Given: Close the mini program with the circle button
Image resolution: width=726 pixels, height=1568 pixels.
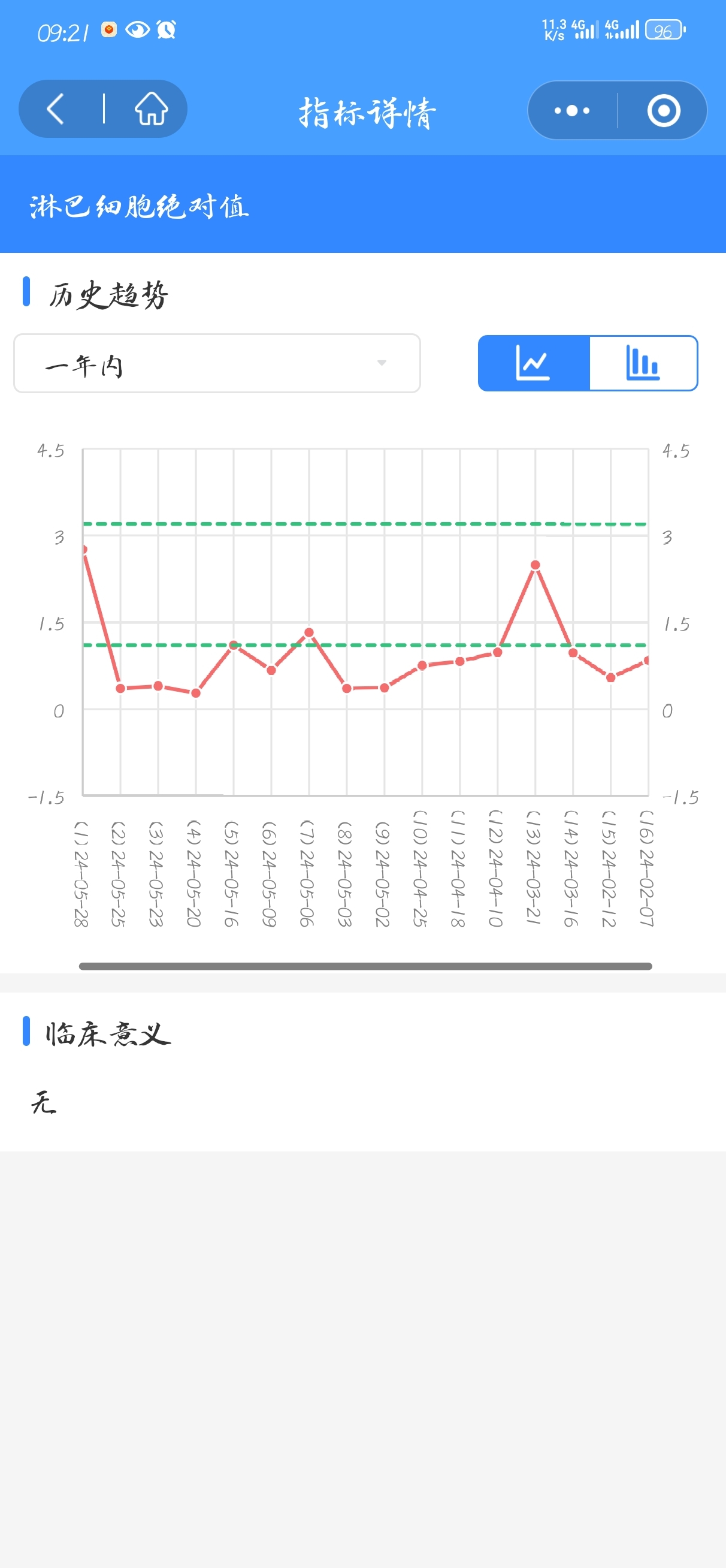Looking at the screenshot, I should 663,111.
